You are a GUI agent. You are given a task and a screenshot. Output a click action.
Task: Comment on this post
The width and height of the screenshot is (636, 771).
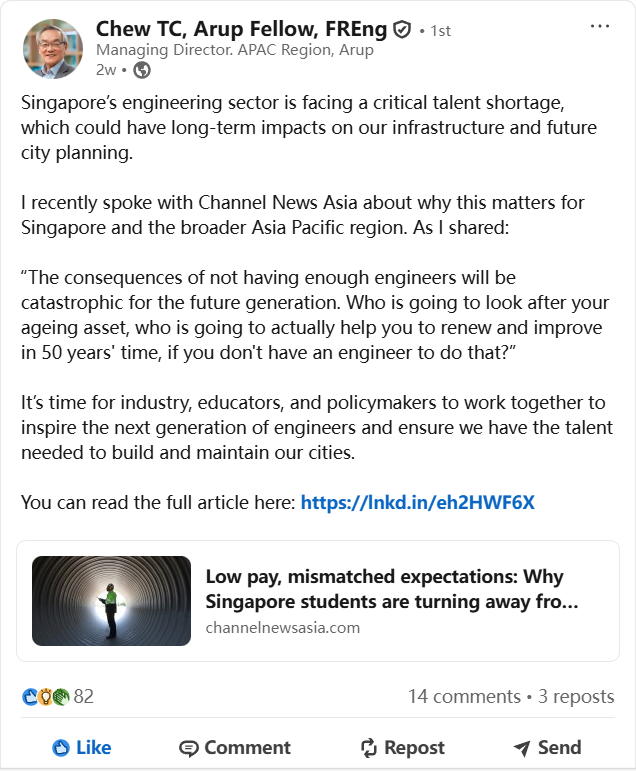coord(234,747)
